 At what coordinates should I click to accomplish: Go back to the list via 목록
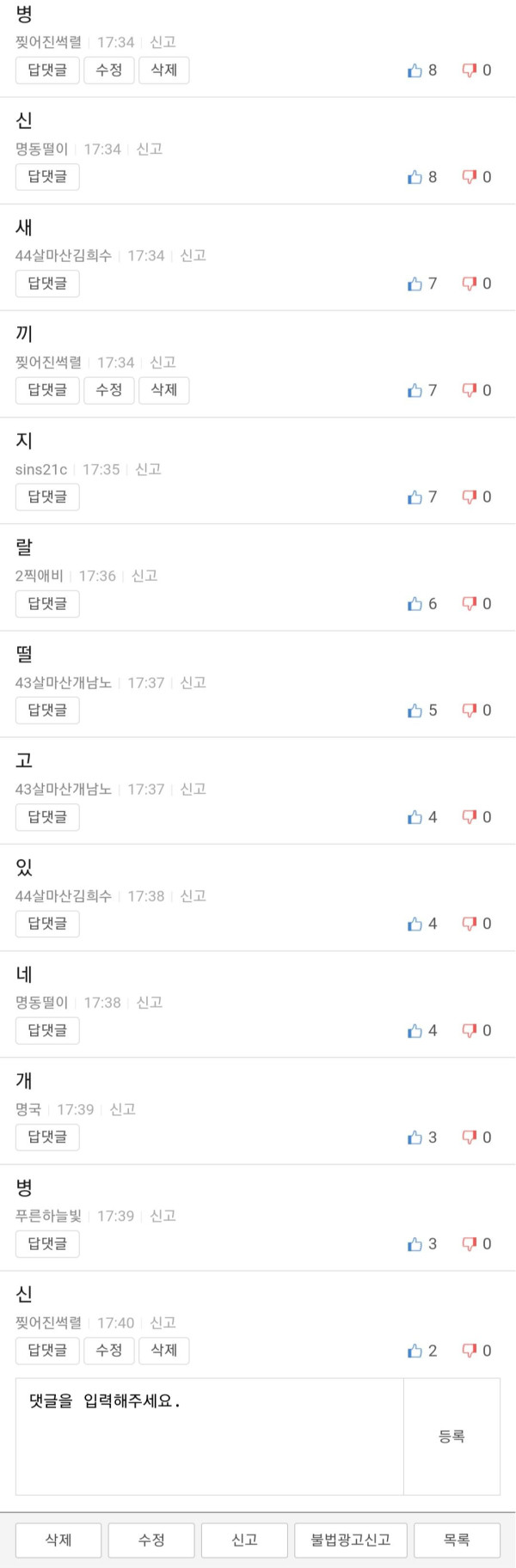(x=457, y=1540)
